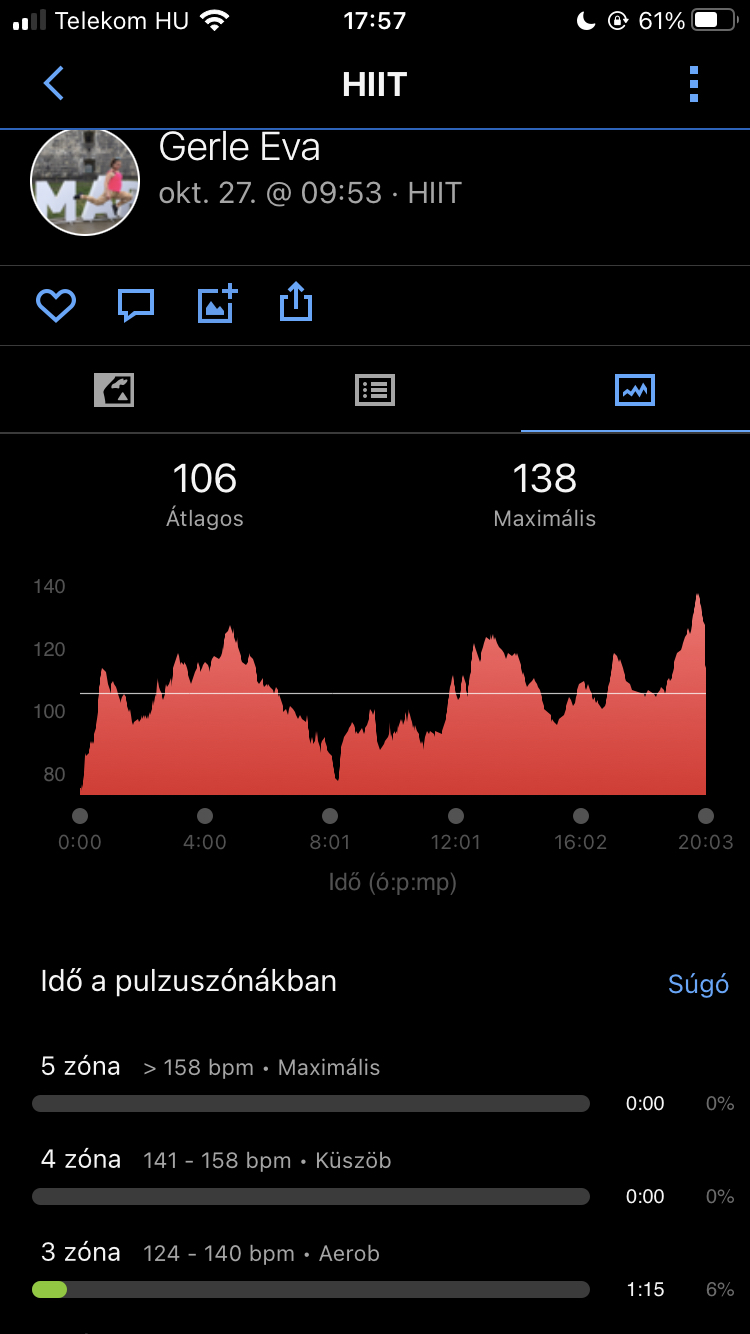The image size is (750, 1334).
Task: Open the three-dot overflow menu
Action: [x=694, y=84]
